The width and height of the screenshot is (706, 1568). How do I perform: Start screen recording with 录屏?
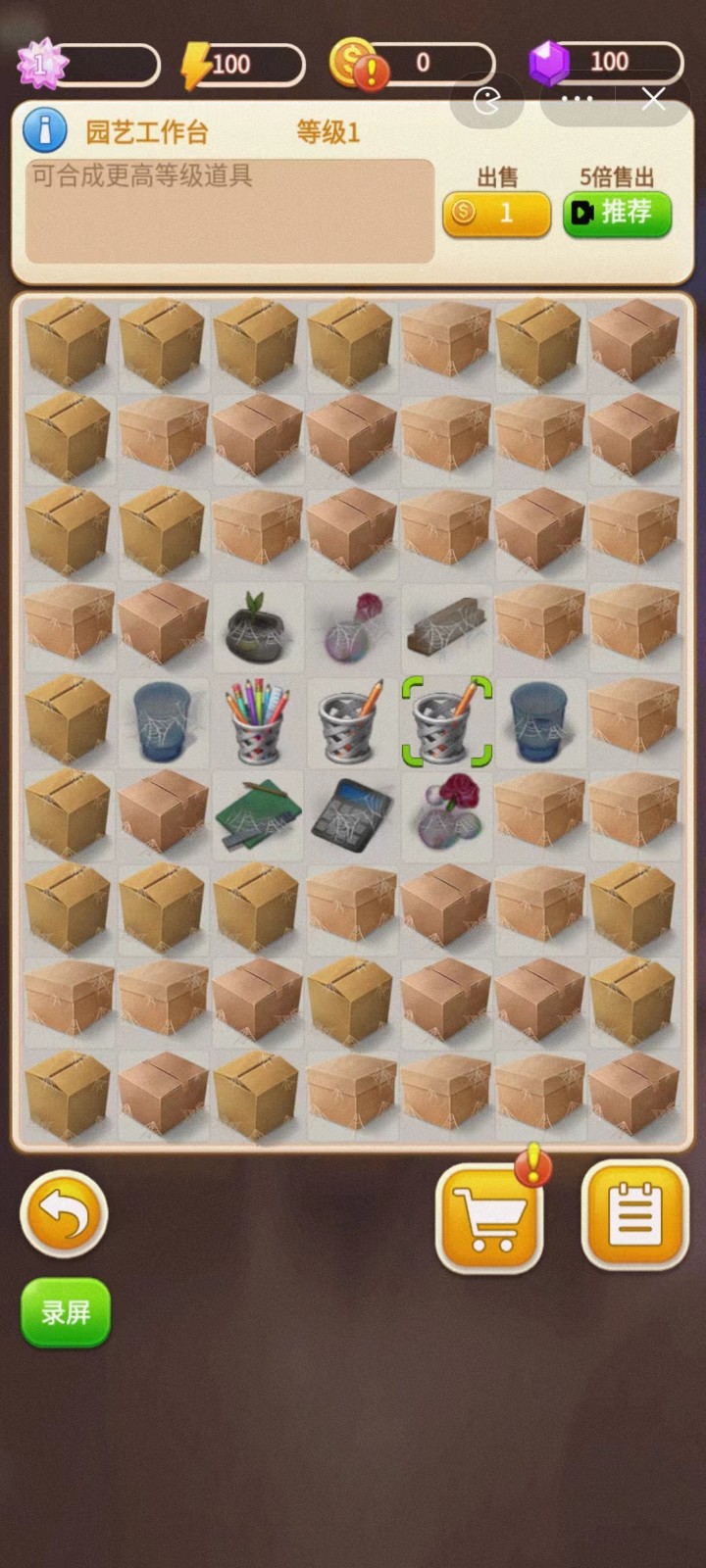tap(66, 1312)
